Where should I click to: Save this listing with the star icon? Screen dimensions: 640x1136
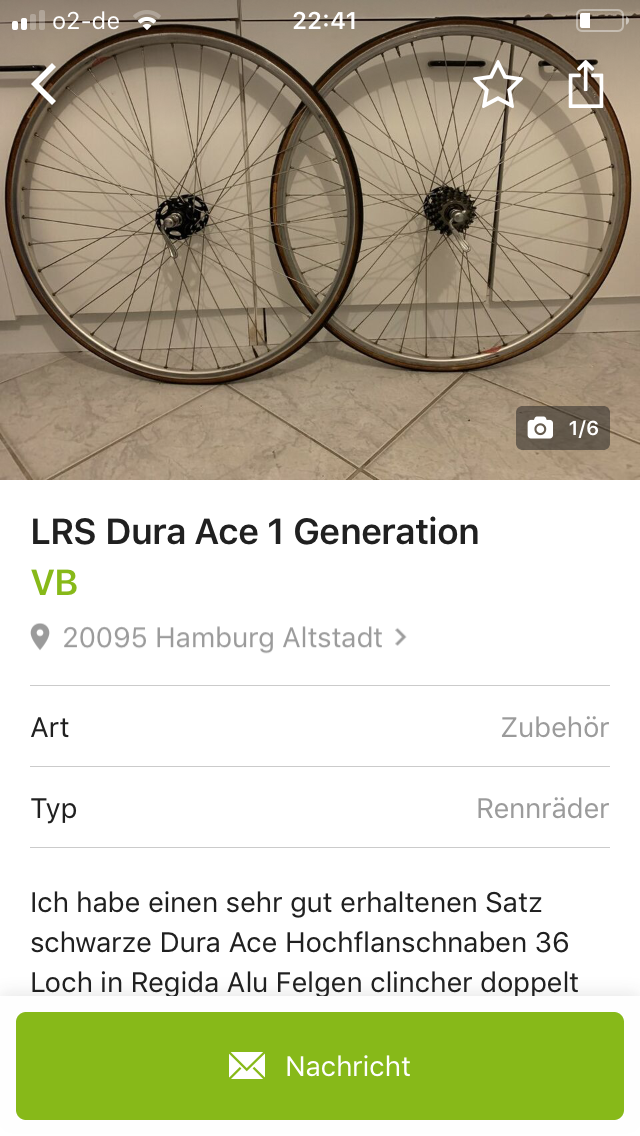point(497,85)
